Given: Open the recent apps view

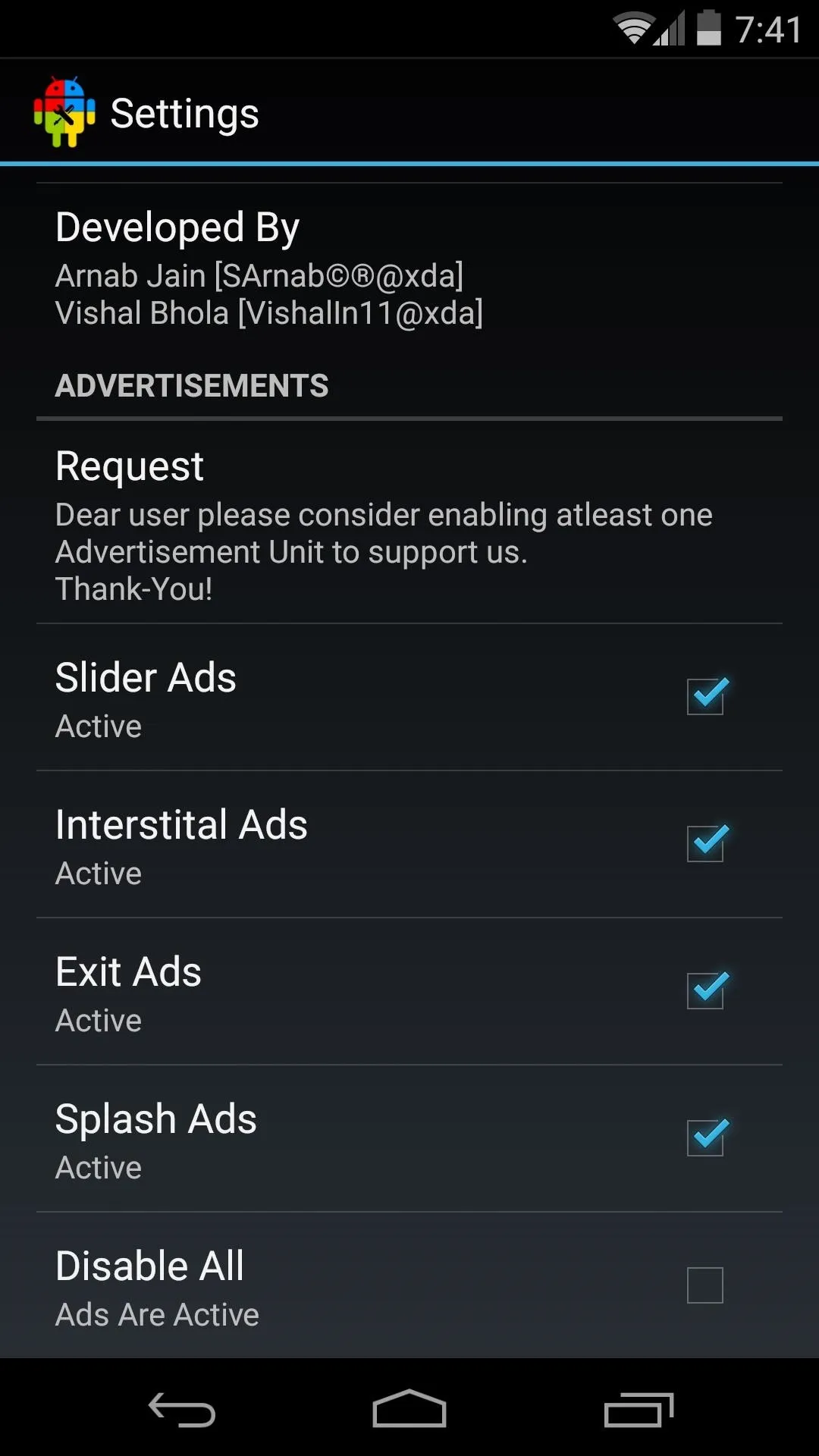Looking at the screenshot, I should (x=639, y=1410).
